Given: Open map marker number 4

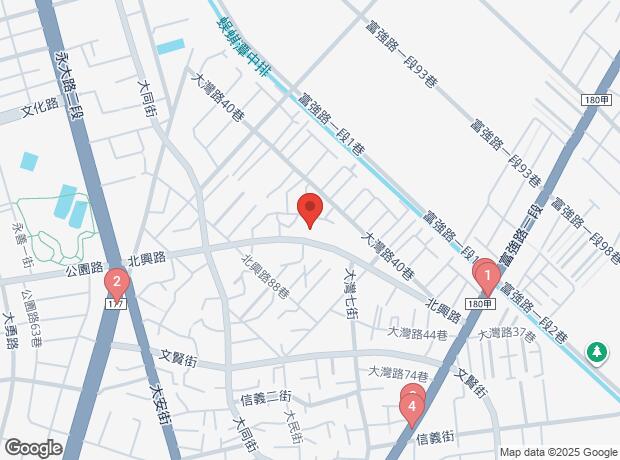Looking at the screenshot, I should pyautogui.click(x=411, y=407).
